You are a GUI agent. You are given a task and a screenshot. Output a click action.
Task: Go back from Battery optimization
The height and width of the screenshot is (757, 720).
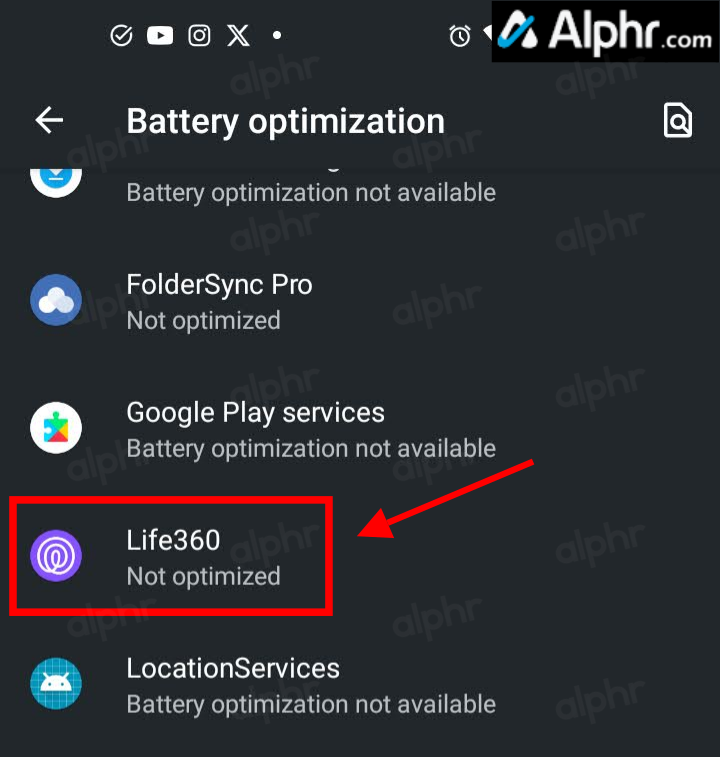click(49, 121)
